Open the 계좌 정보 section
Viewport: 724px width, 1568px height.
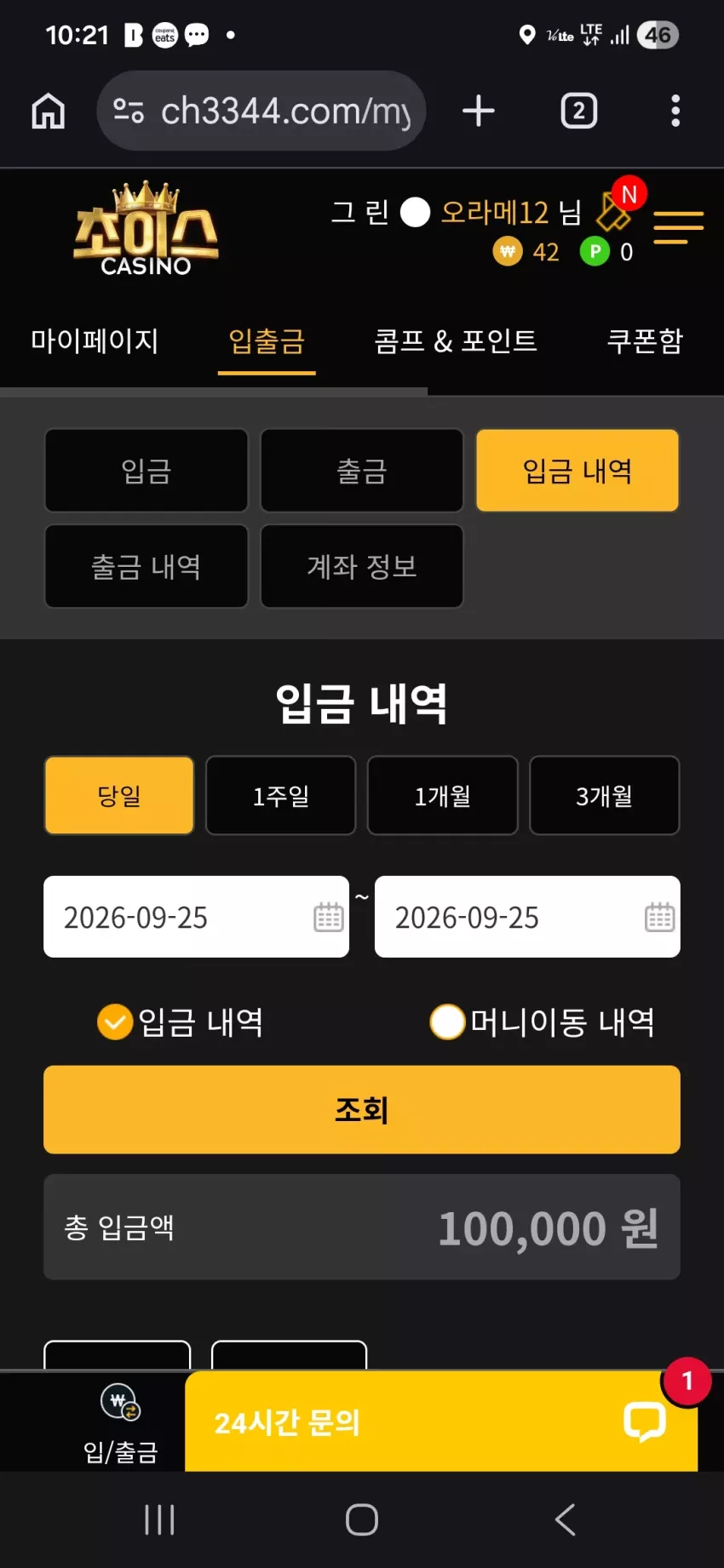[x=362, y=566]
